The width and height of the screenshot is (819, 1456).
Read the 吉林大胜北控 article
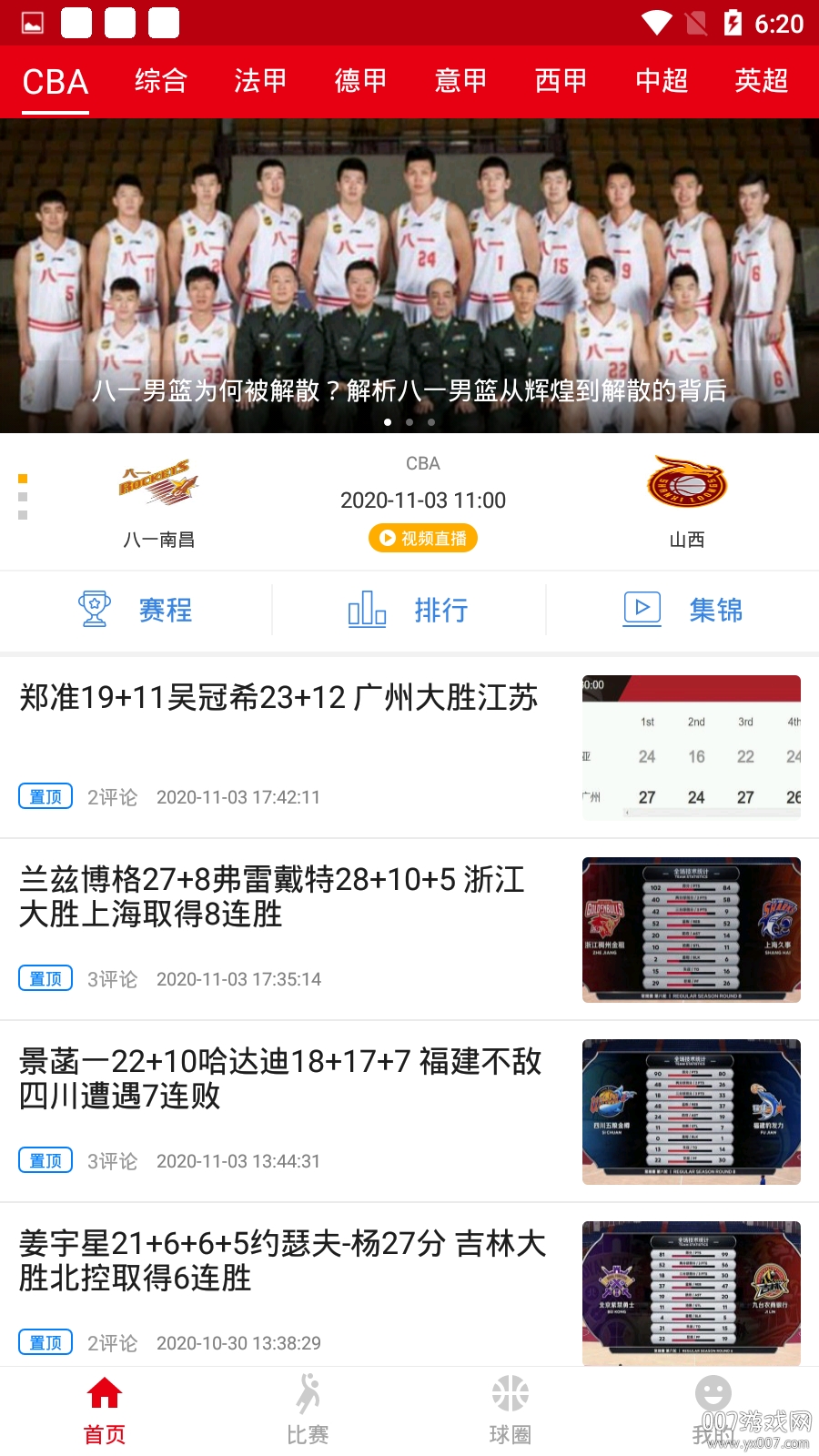tap(282, 1260)
